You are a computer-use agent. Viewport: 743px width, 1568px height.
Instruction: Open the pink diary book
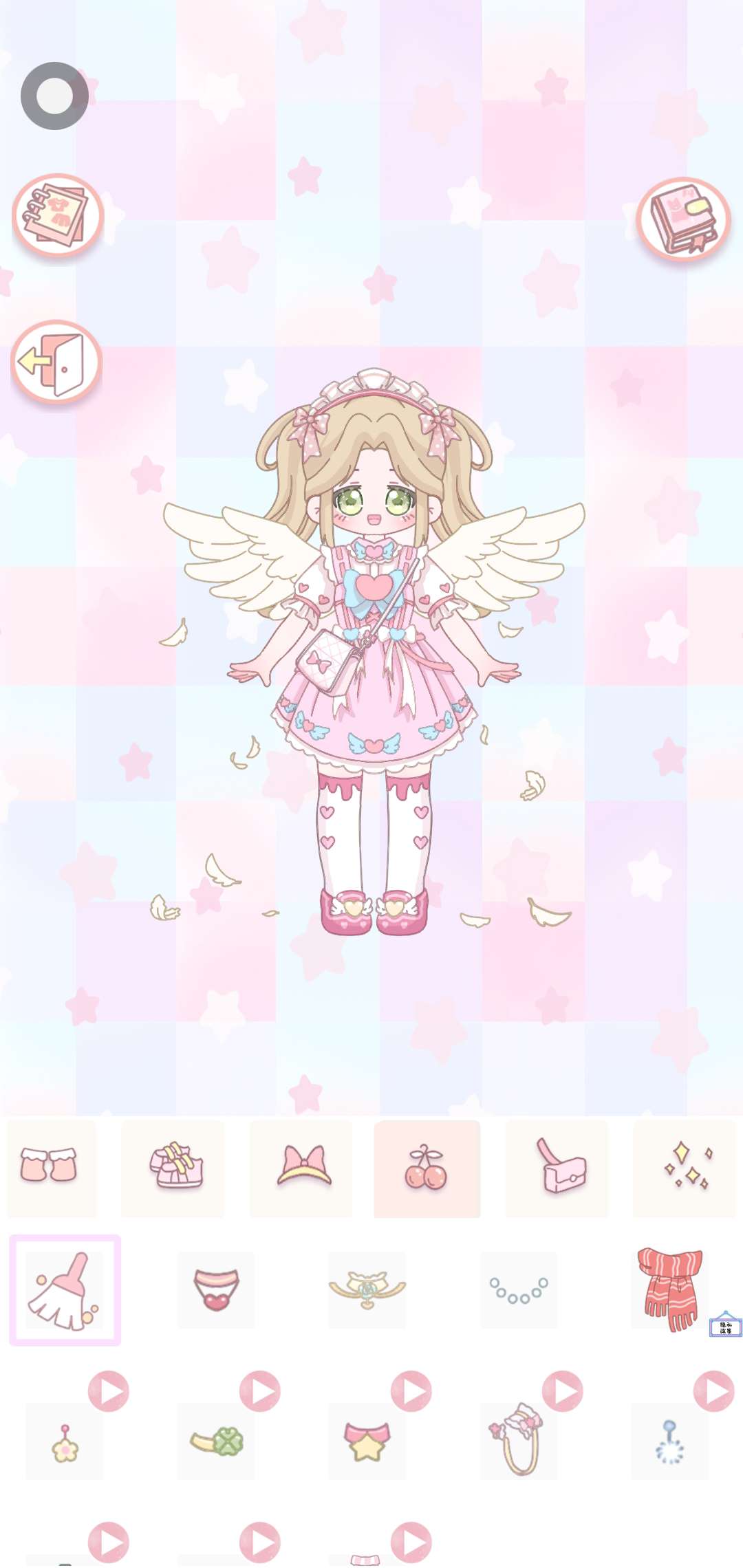(x=683, y=219)
